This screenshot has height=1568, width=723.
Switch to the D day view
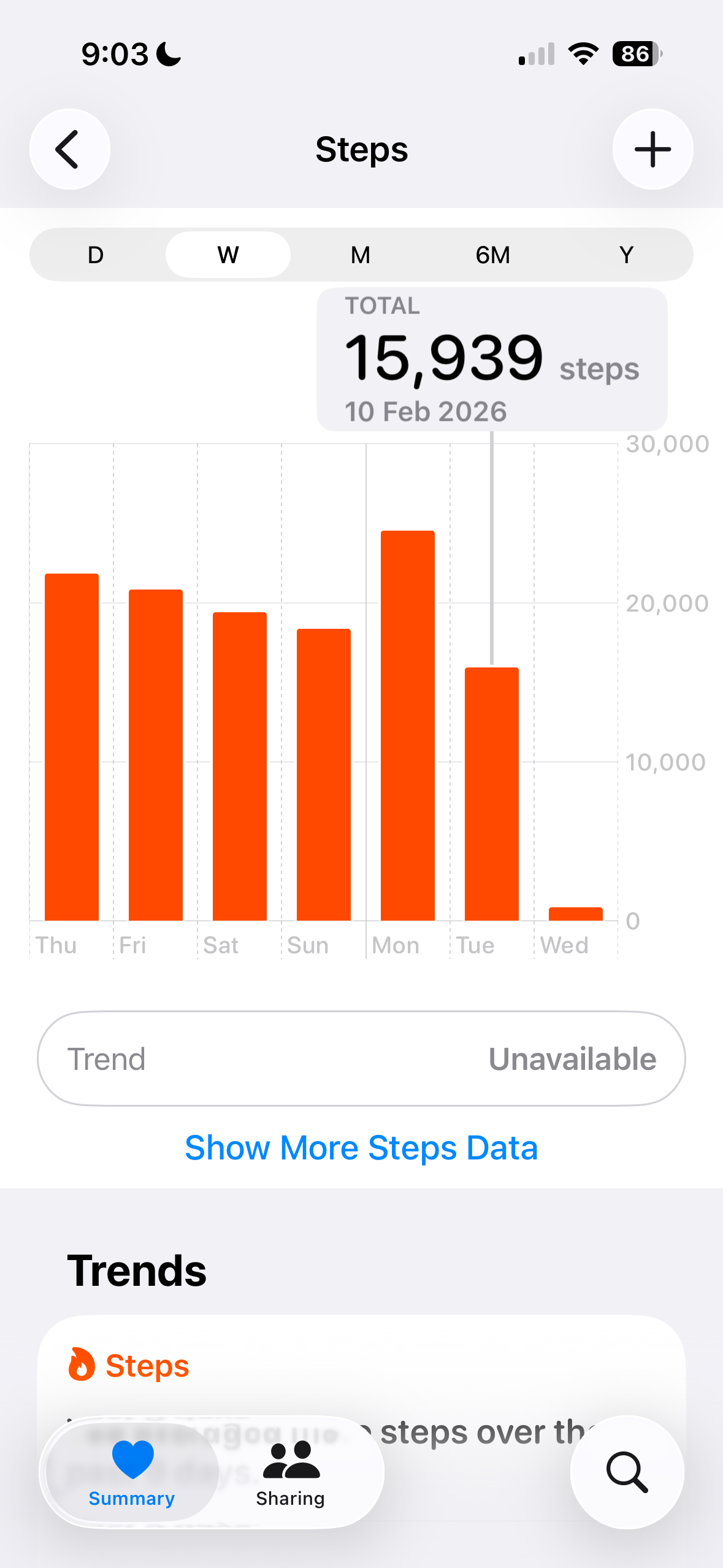tap(96, 255)
